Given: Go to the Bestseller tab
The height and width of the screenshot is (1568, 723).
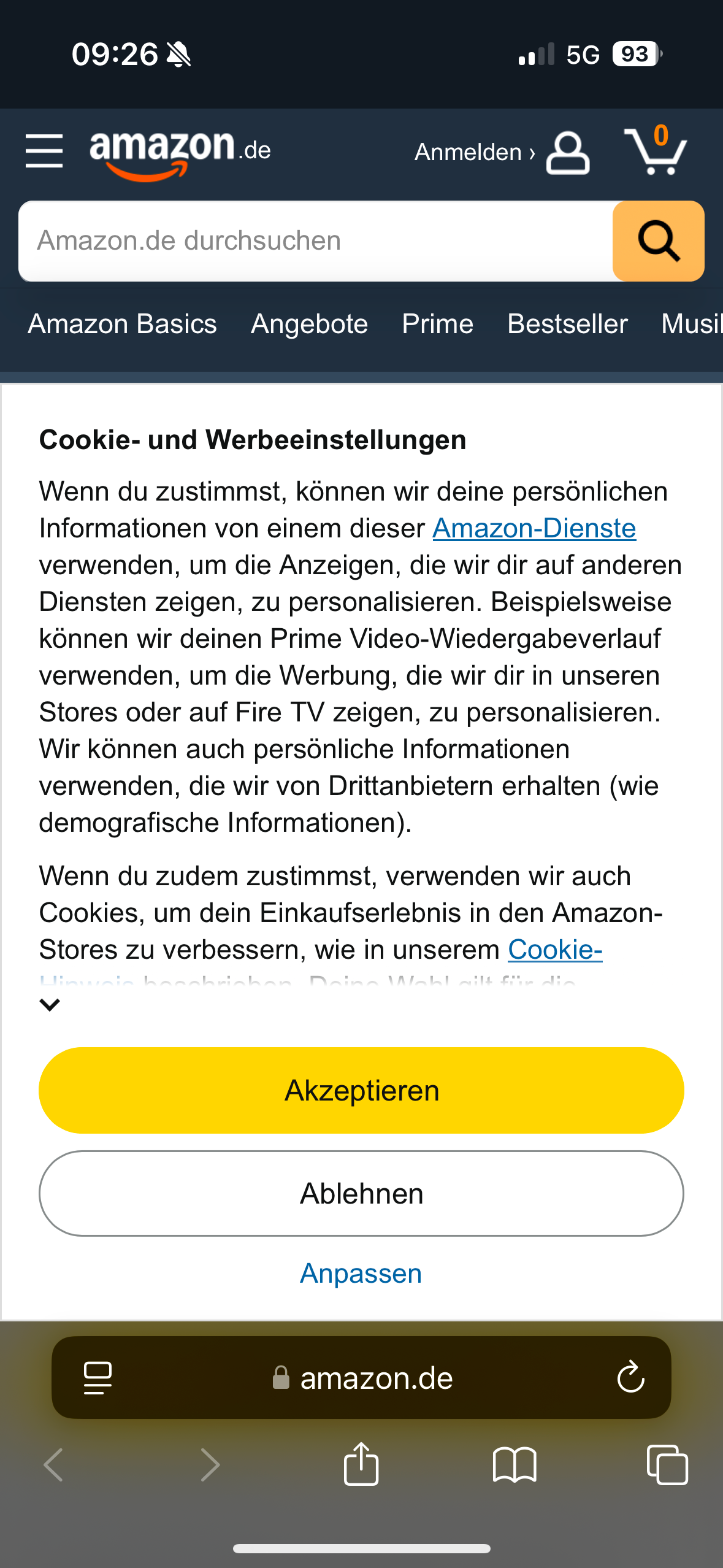Looking at the screenshot, I should click(x=567, y=324).
